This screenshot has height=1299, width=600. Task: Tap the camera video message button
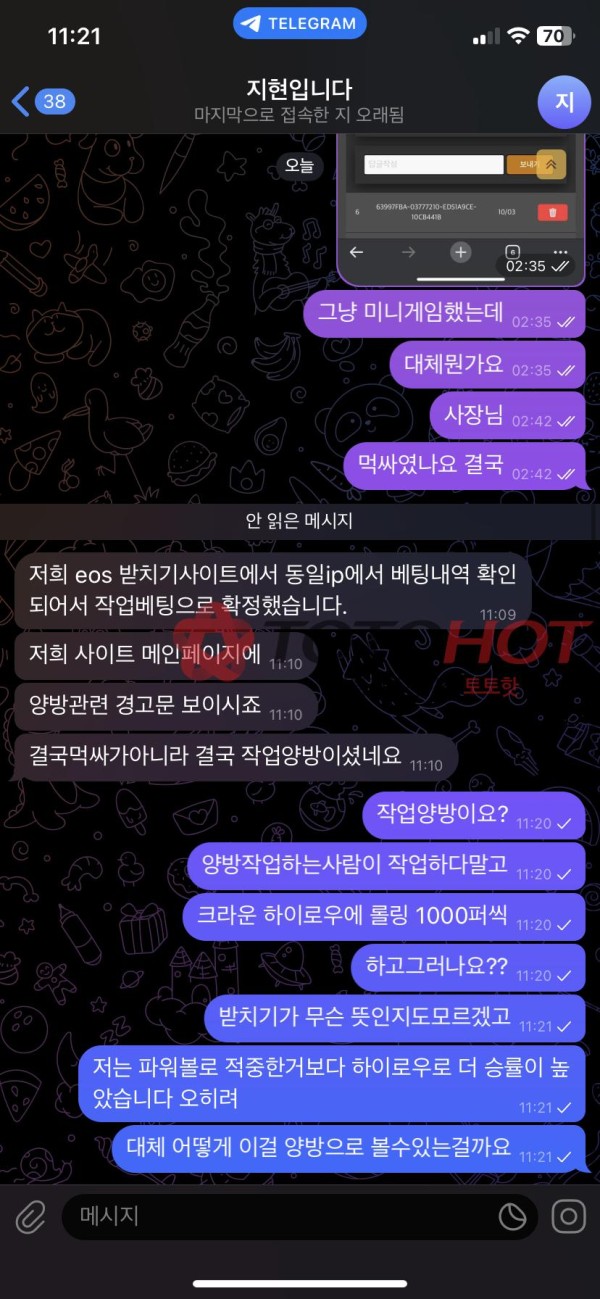[x=568, y=1216]
